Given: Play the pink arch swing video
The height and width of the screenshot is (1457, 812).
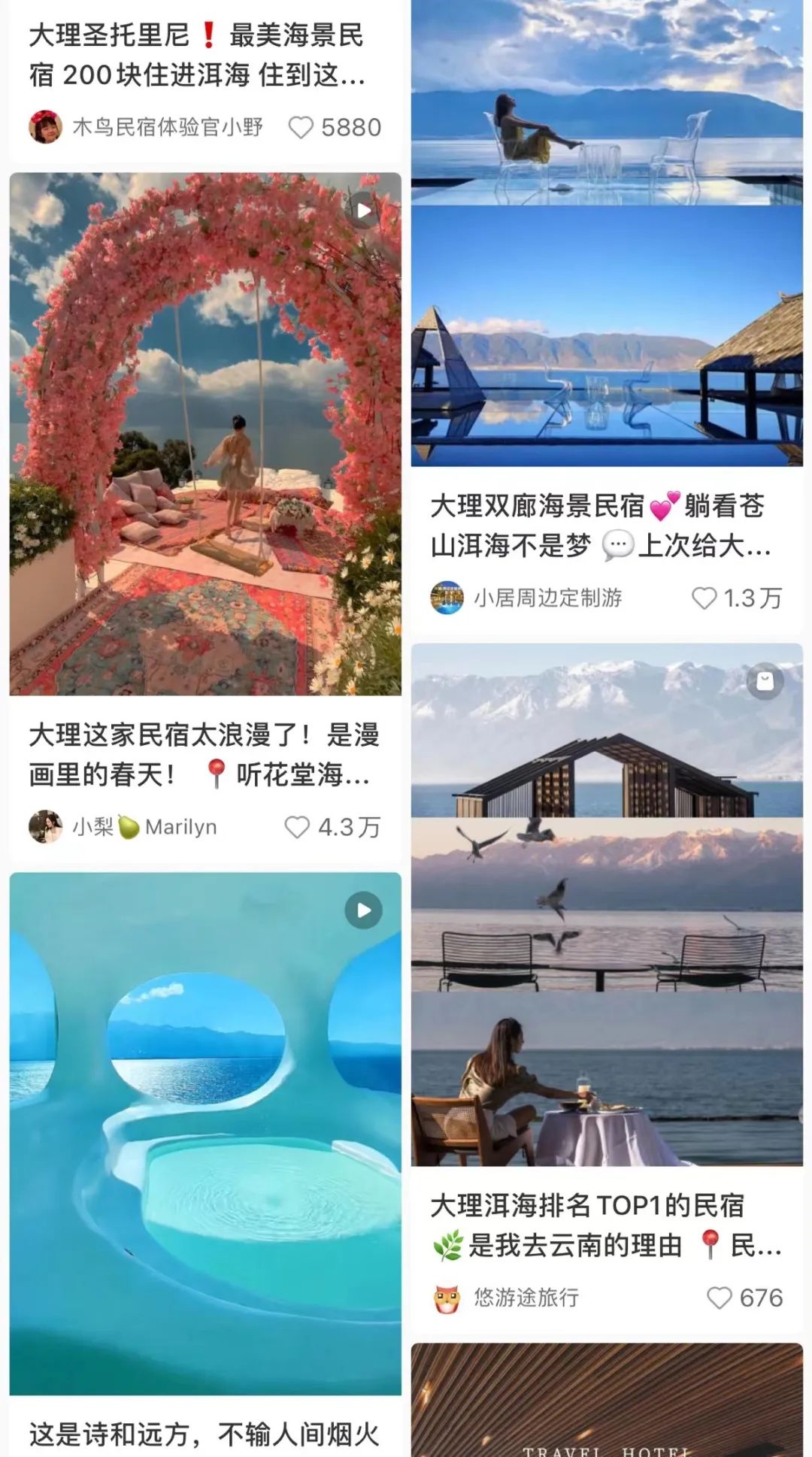Looking at the screenshot, I should point(364,211).
